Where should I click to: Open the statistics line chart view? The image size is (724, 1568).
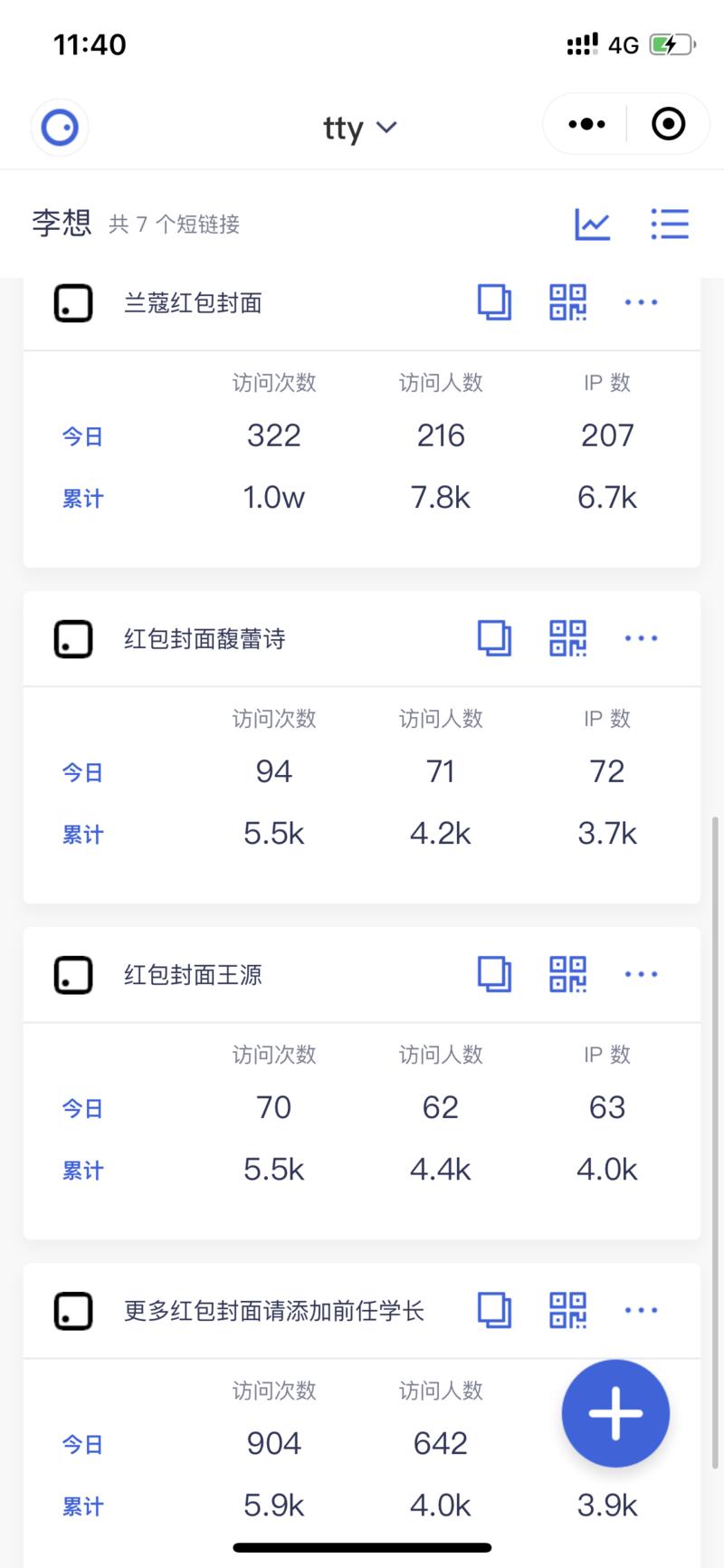pyautogui.click(x=593, y=225)
